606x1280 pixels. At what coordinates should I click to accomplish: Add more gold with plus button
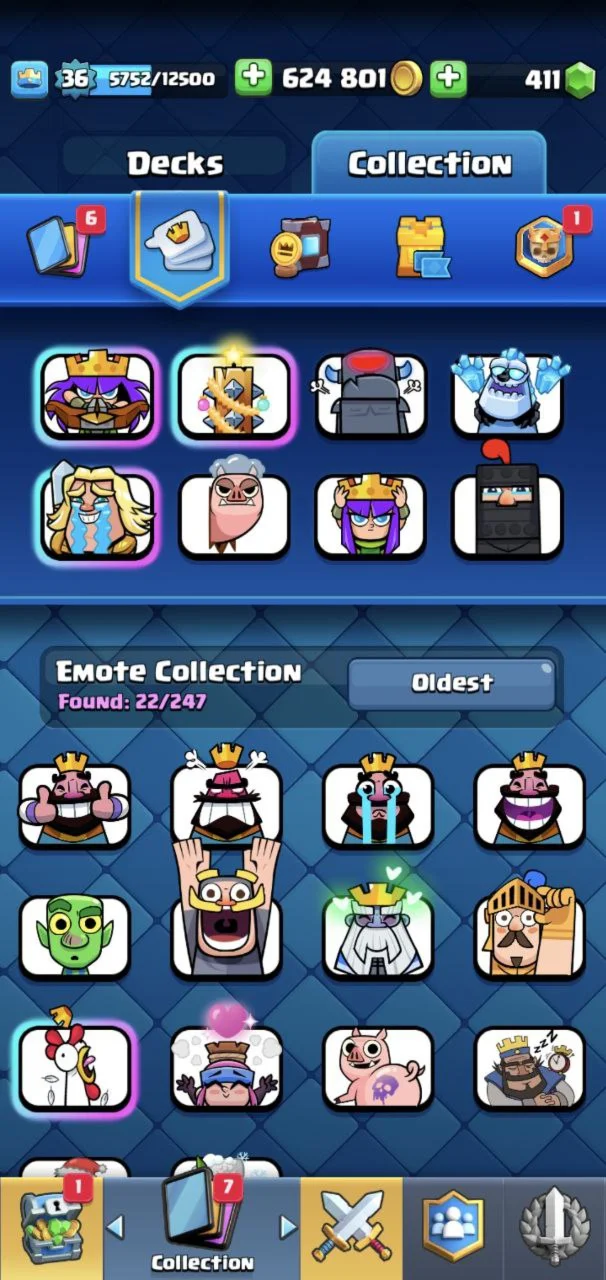(x=253, y=78)
